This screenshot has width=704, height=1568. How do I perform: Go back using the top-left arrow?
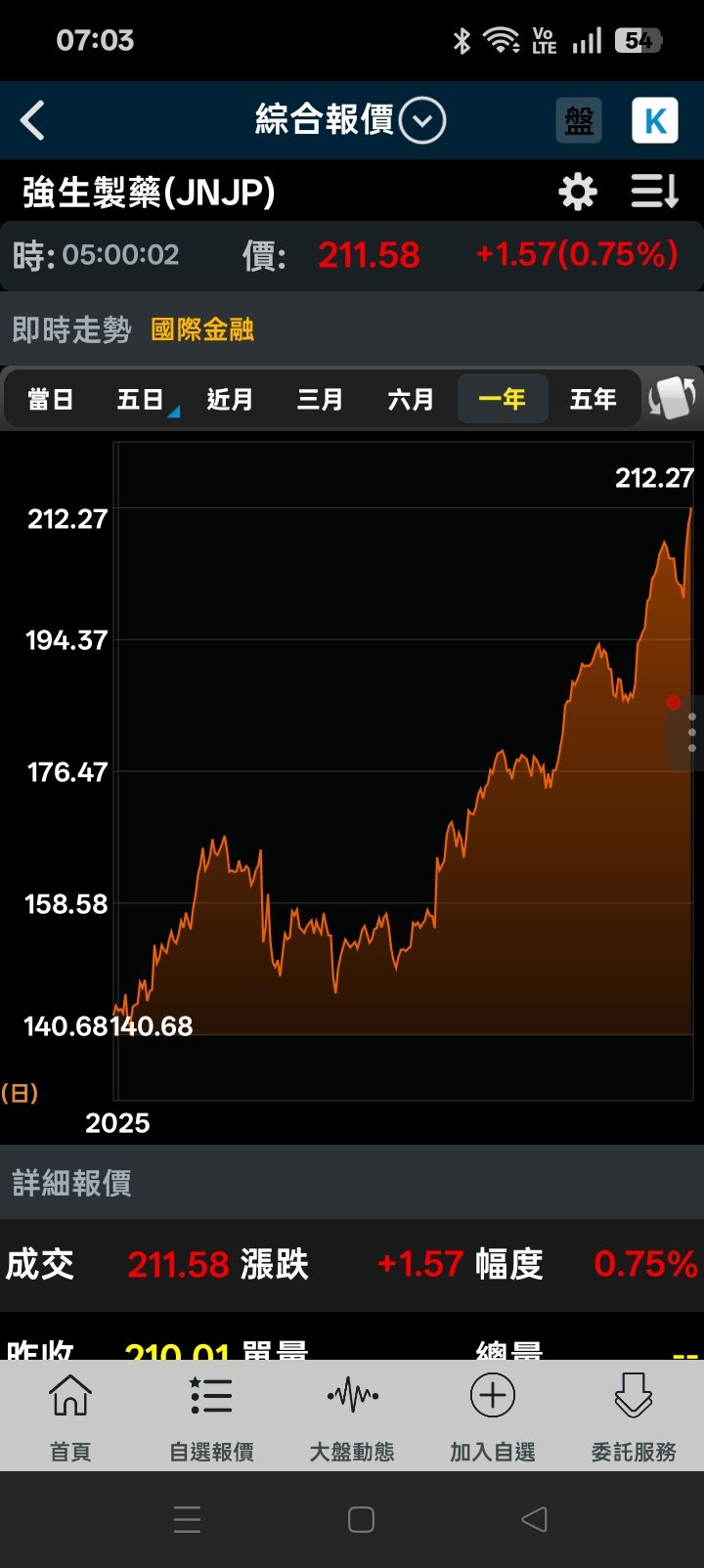33,121
